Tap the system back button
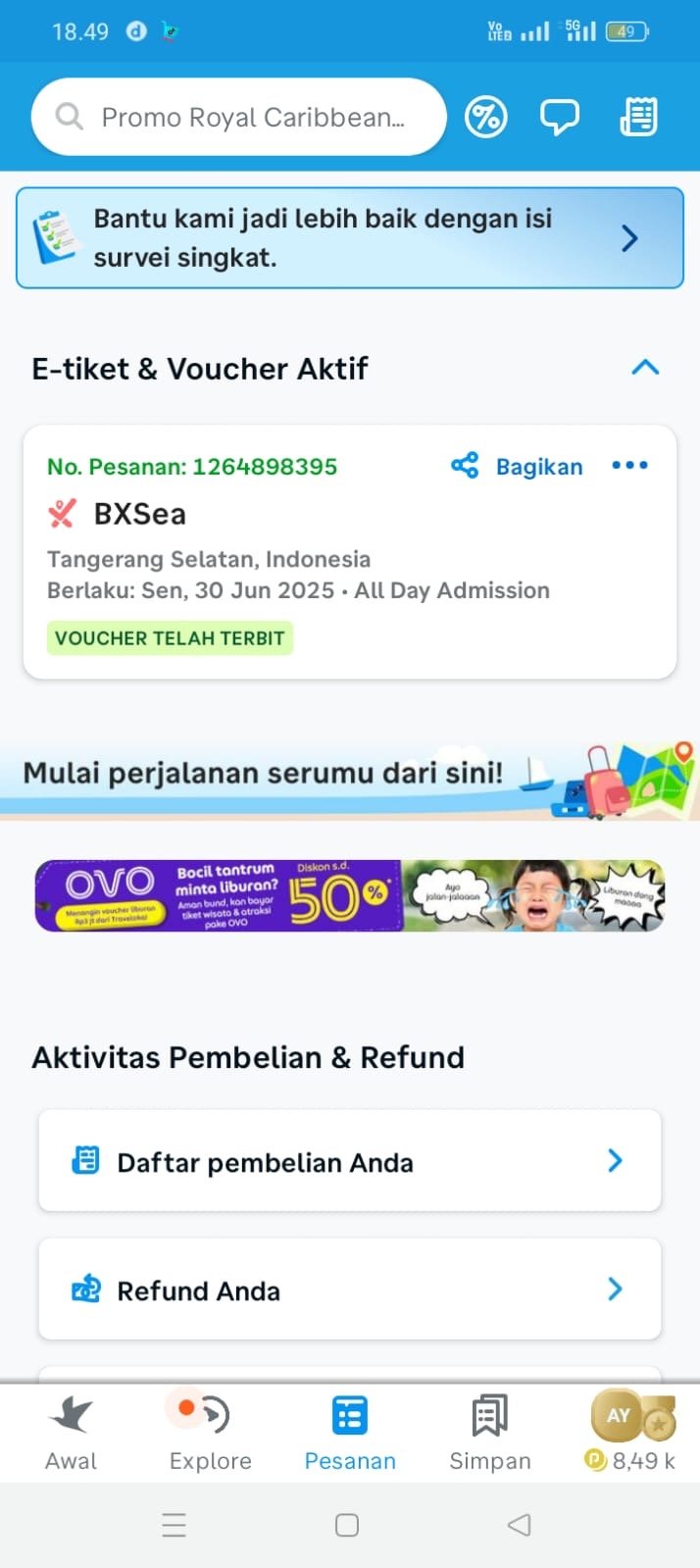 pos(520,1525)
